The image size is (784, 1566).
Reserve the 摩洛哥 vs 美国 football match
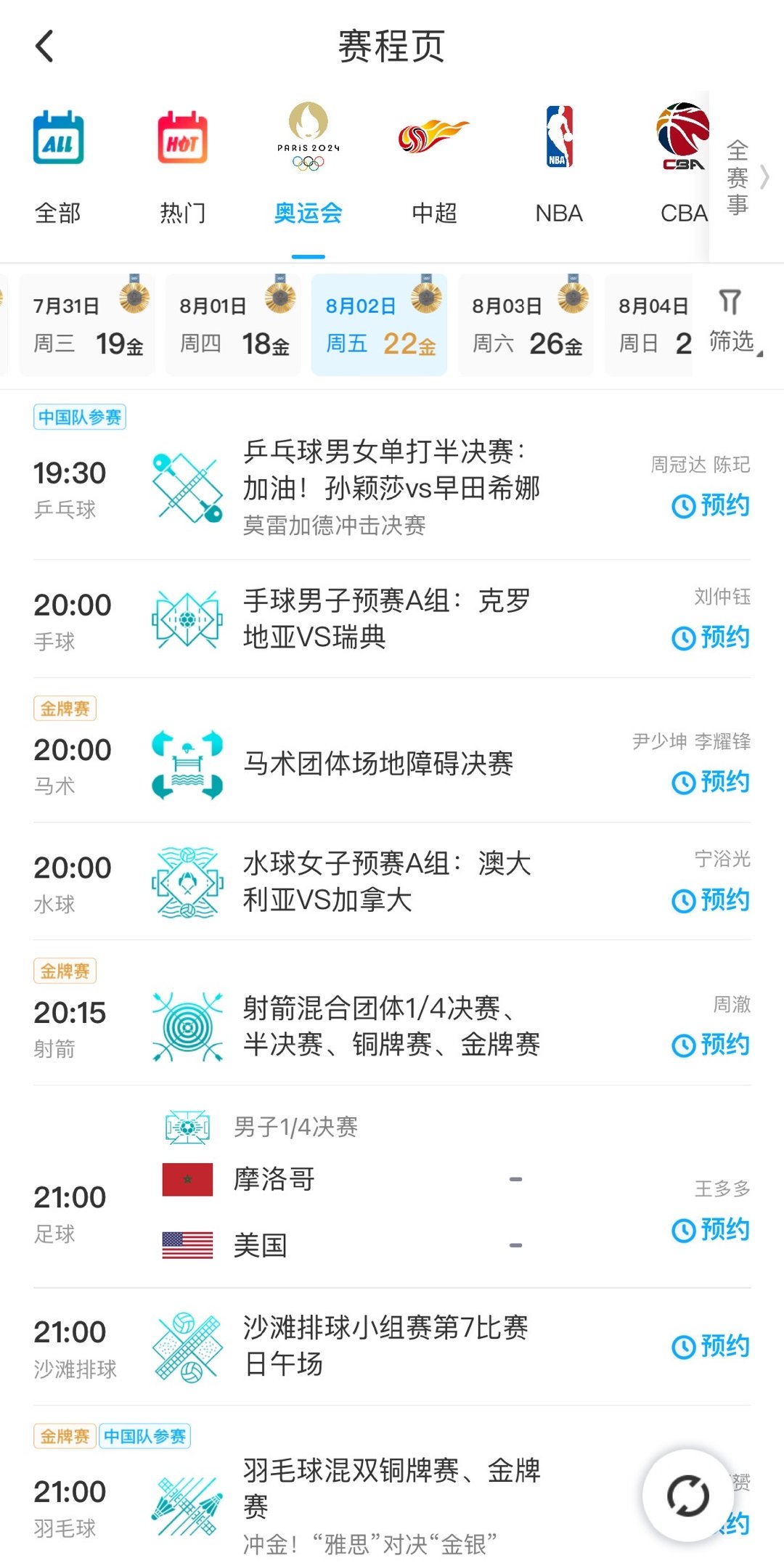click(709, 1230)
